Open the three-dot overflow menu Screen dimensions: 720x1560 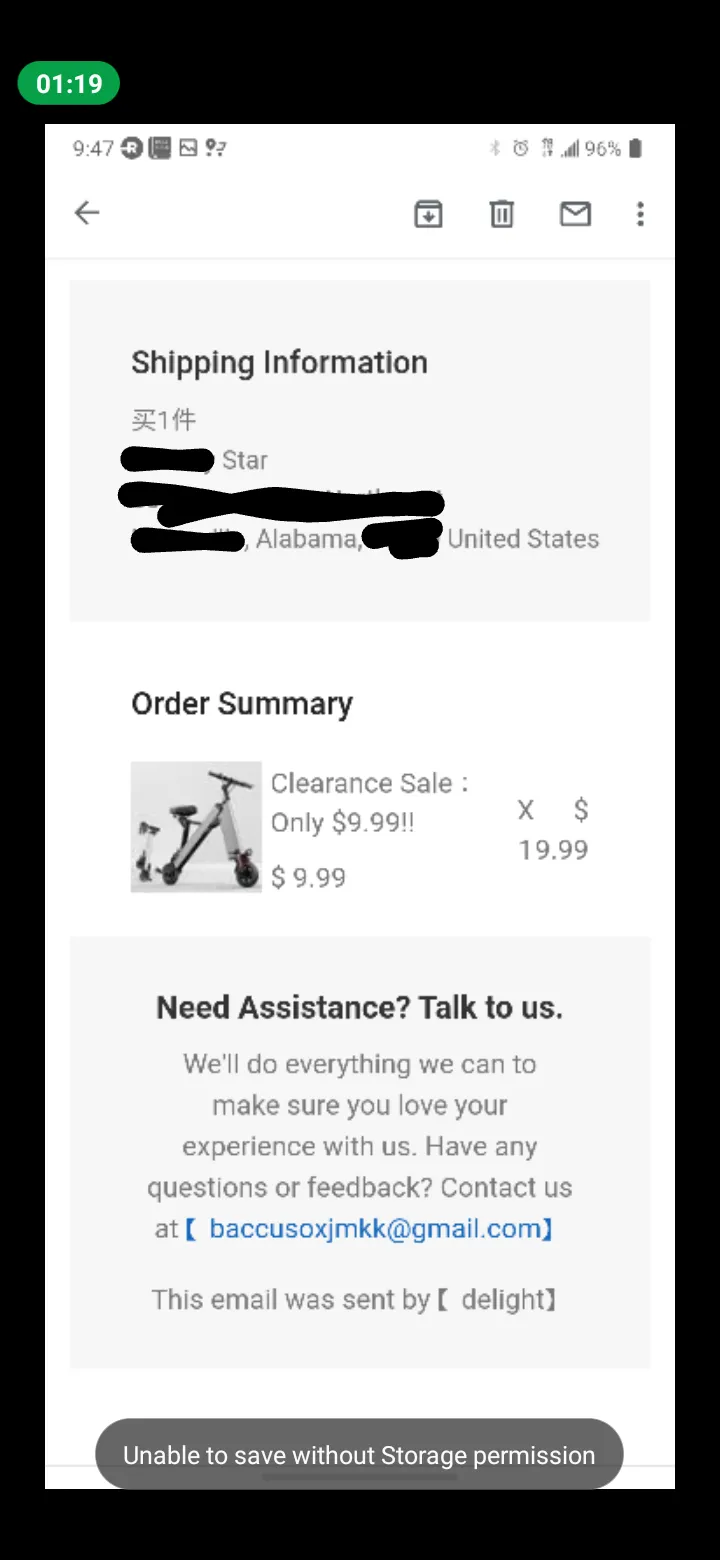pos(640,214)
